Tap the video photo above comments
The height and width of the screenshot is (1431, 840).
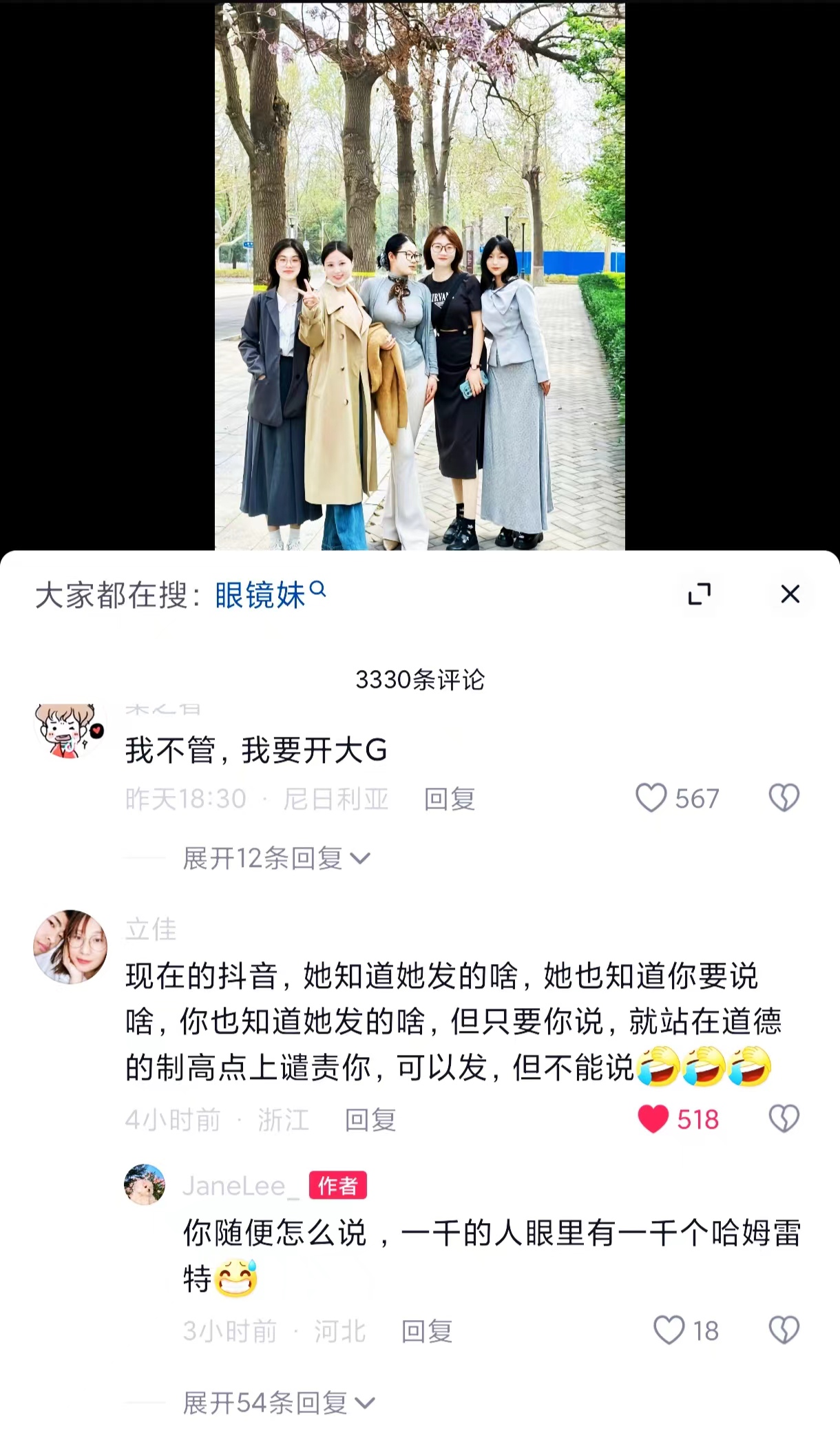420,276
